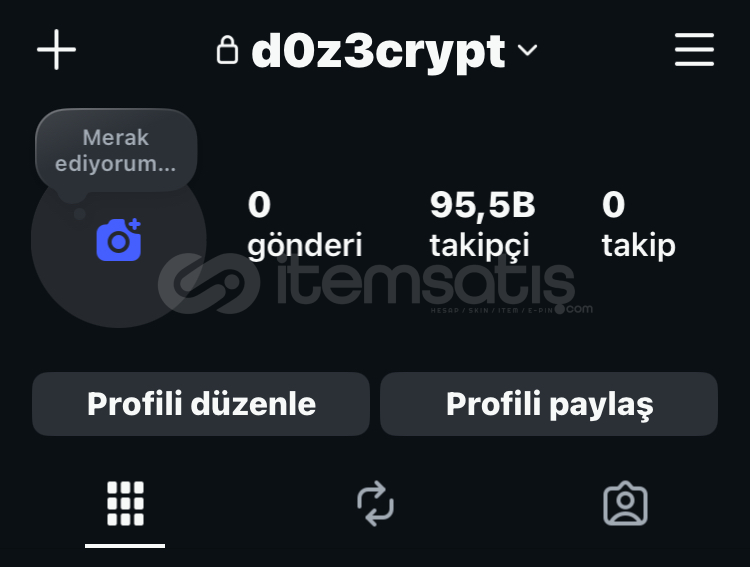View the 95,5B takipçi list
Viewport: 750px width, 567px height.
click(482, 224)
